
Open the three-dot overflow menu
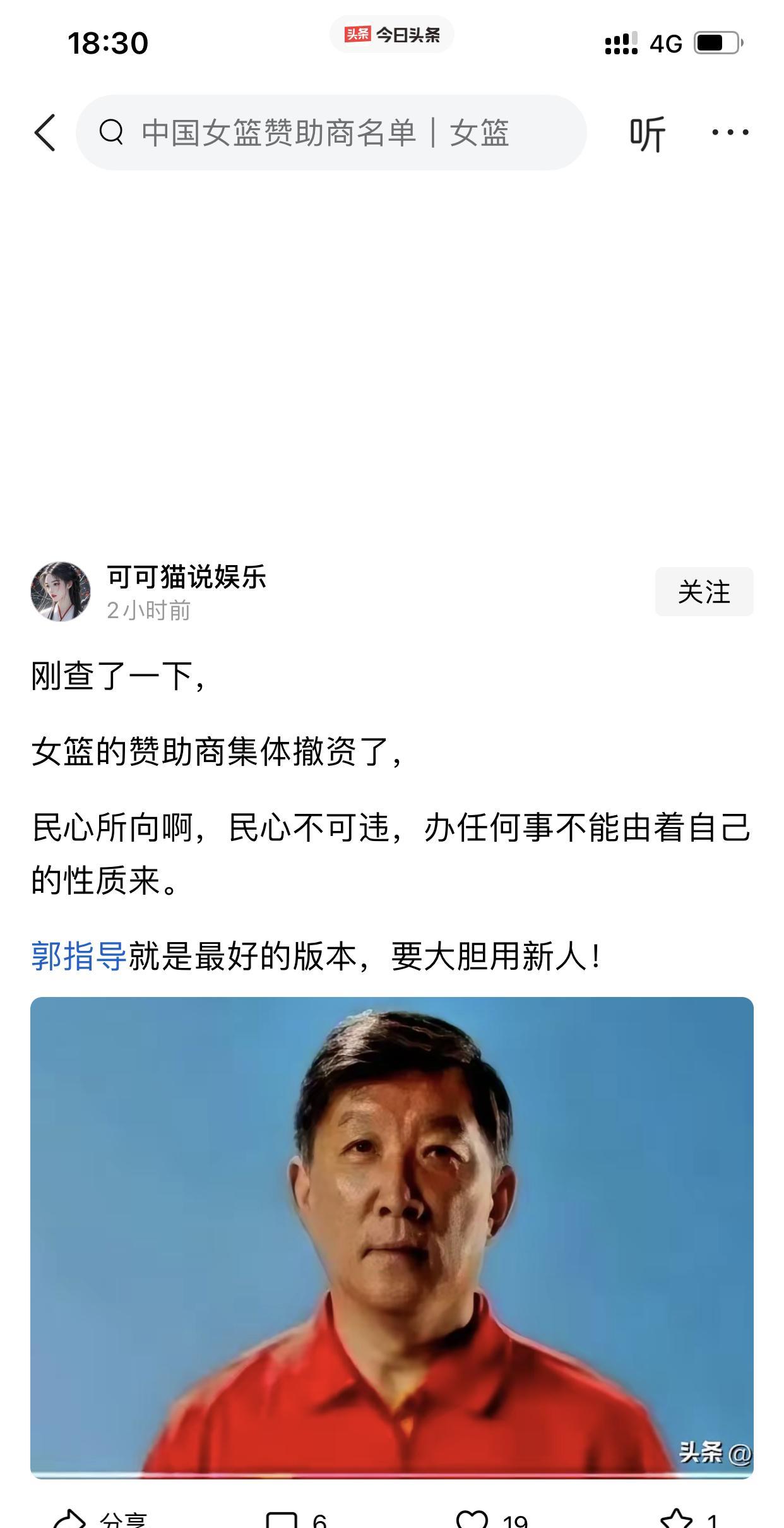(x=730, y=133)
